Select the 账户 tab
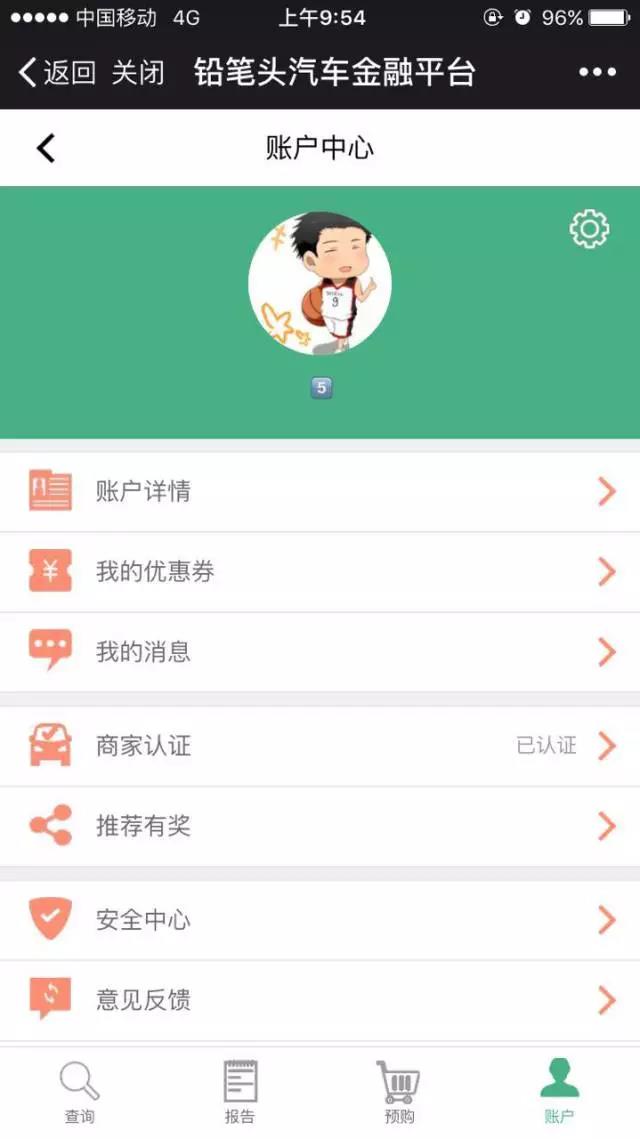The width and height of the screenshot is (640, 1139). pos(559,1092)
